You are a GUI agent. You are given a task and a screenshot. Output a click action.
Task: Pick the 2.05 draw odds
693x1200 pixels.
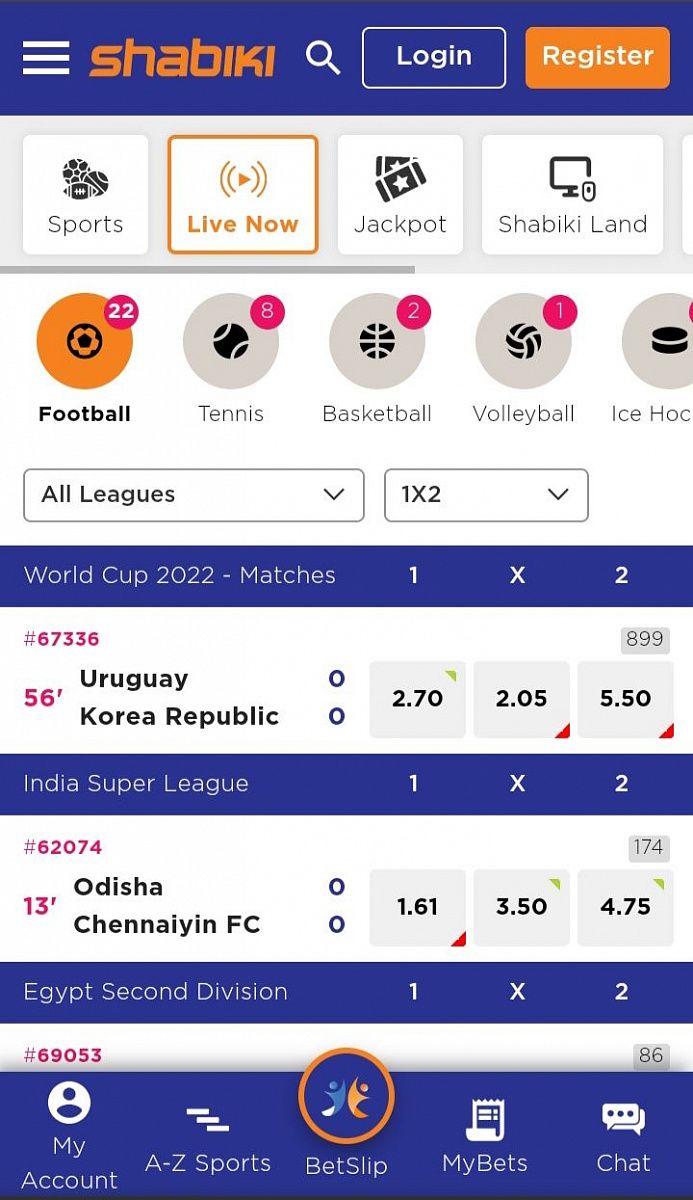pyautogui.click(x=521, y=699)
